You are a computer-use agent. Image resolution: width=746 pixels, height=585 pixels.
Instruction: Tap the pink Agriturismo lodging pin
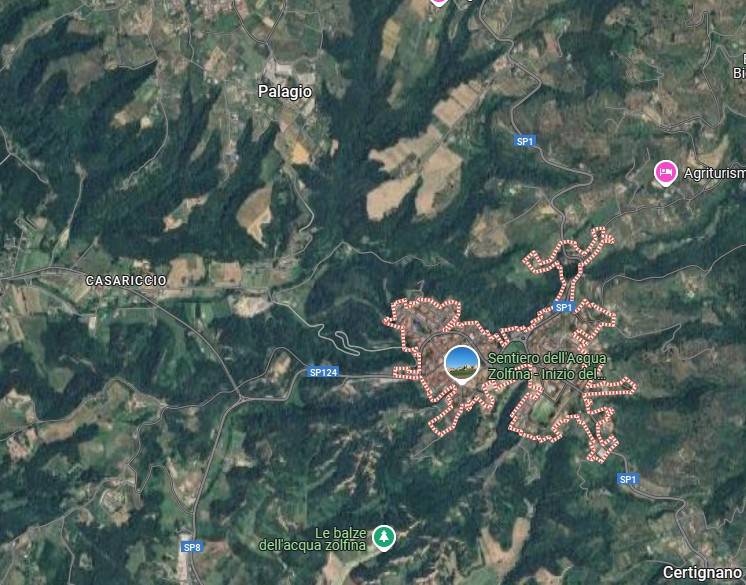665,173
